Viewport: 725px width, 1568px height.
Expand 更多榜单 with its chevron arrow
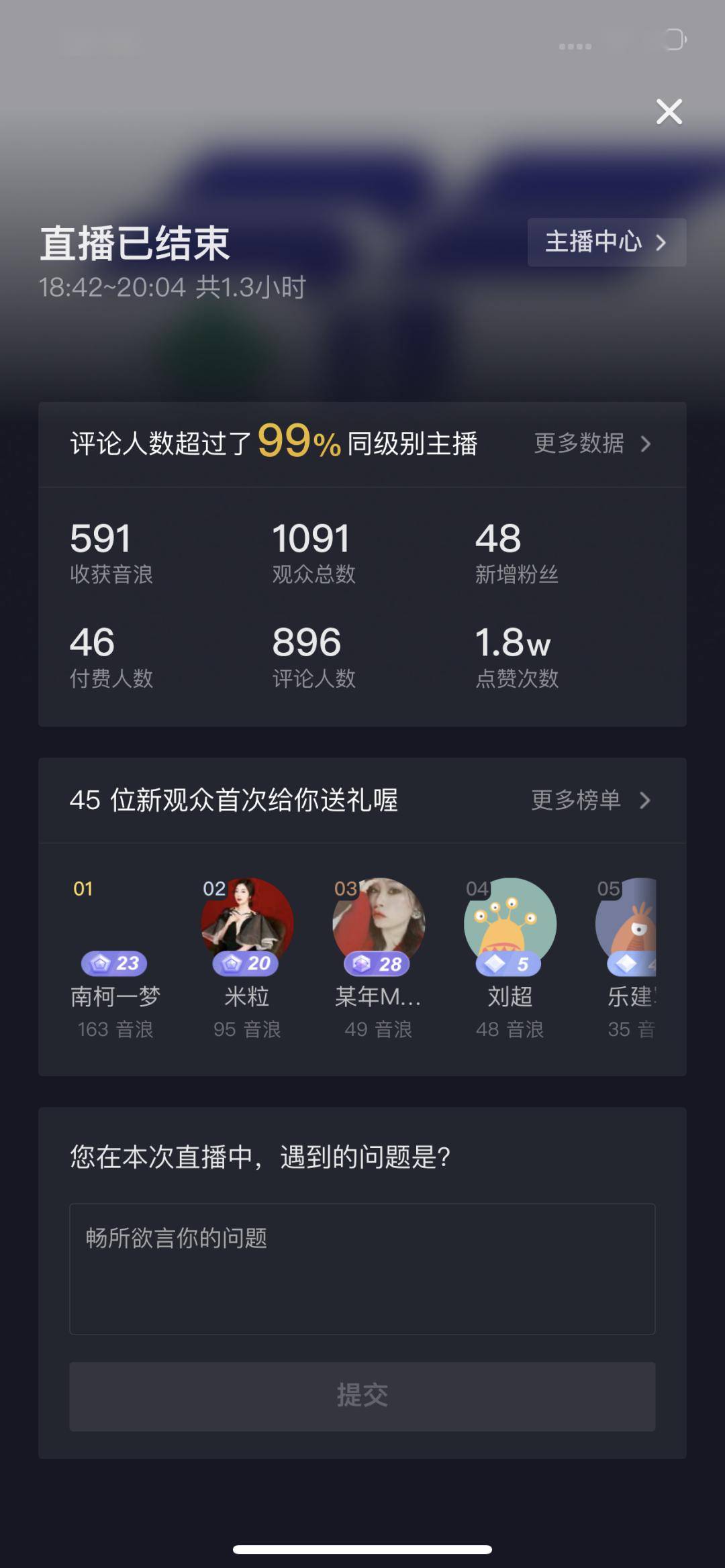pyautogui.click(x=644, y=801)
